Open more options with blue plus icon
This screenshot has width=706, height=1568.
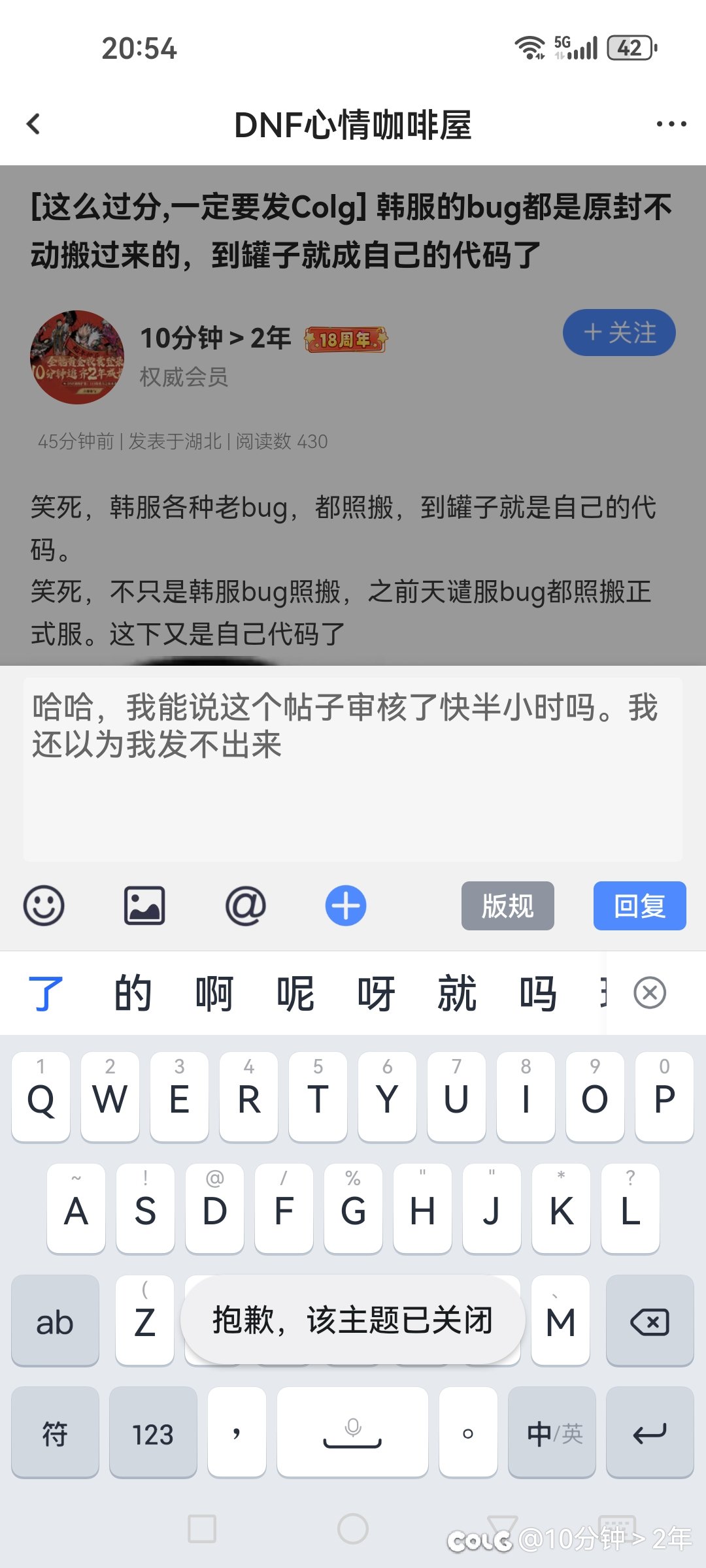[x=346, y=906]
